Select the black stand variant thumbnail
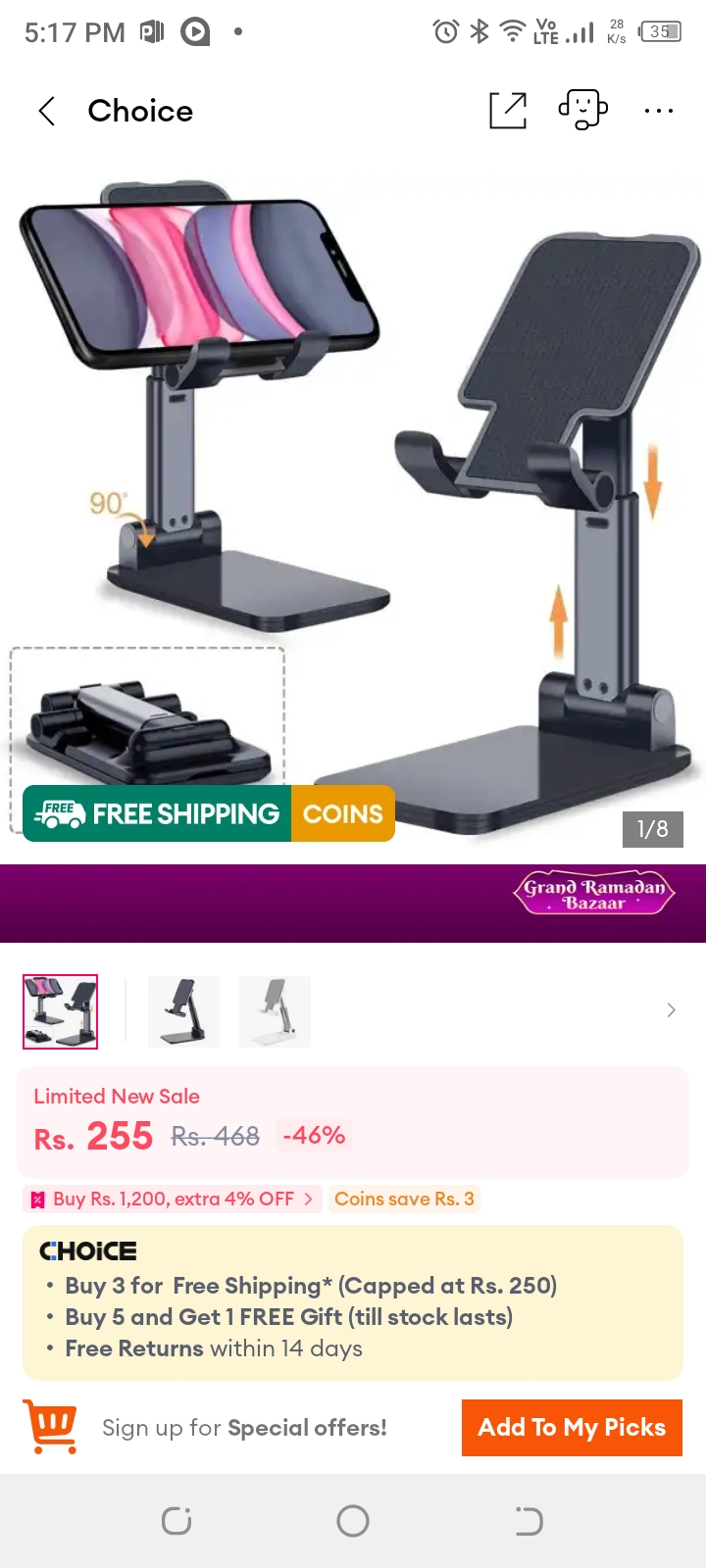This screenshot has height=1568, width=706. [183, 1011]
